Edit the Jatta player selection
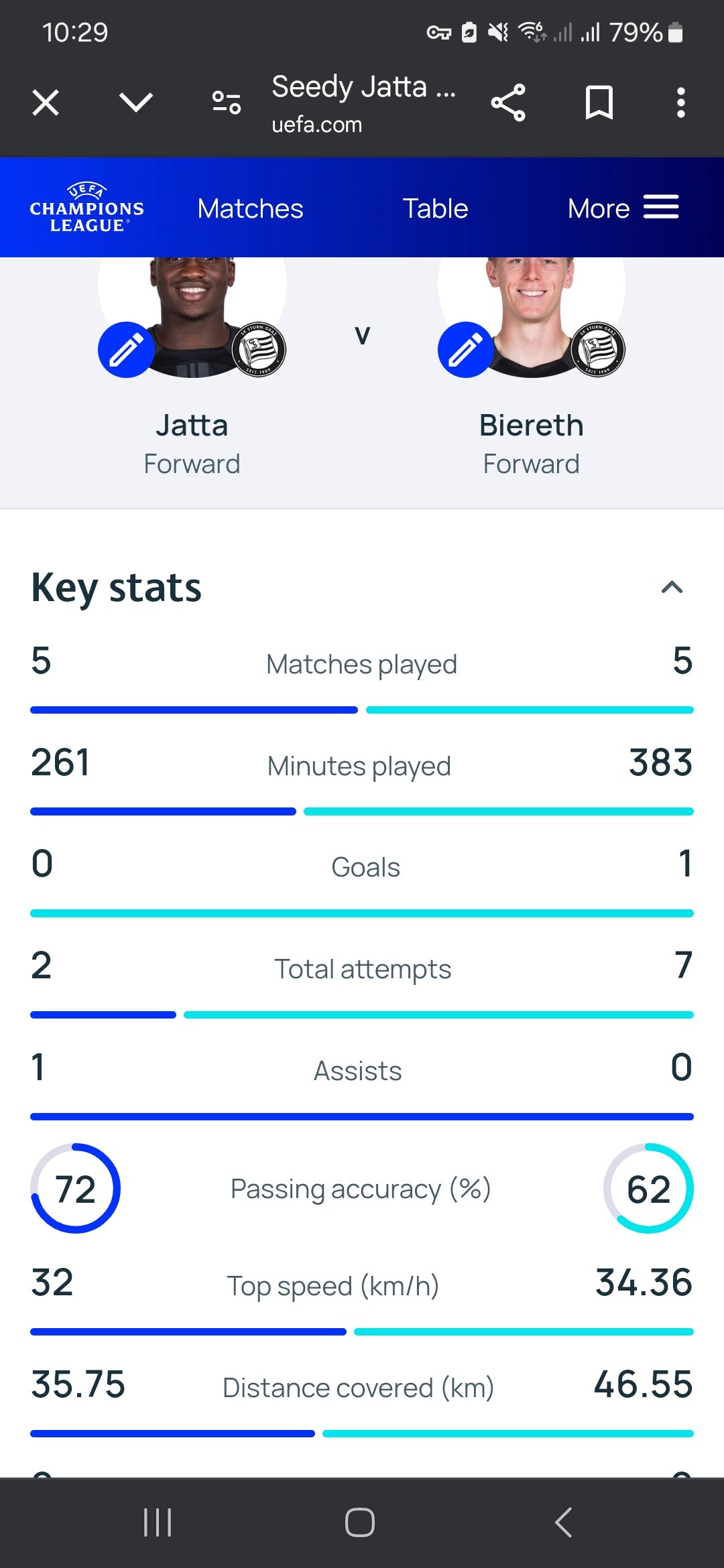The width and height of the screenshot is (724, 1568). 126,350
